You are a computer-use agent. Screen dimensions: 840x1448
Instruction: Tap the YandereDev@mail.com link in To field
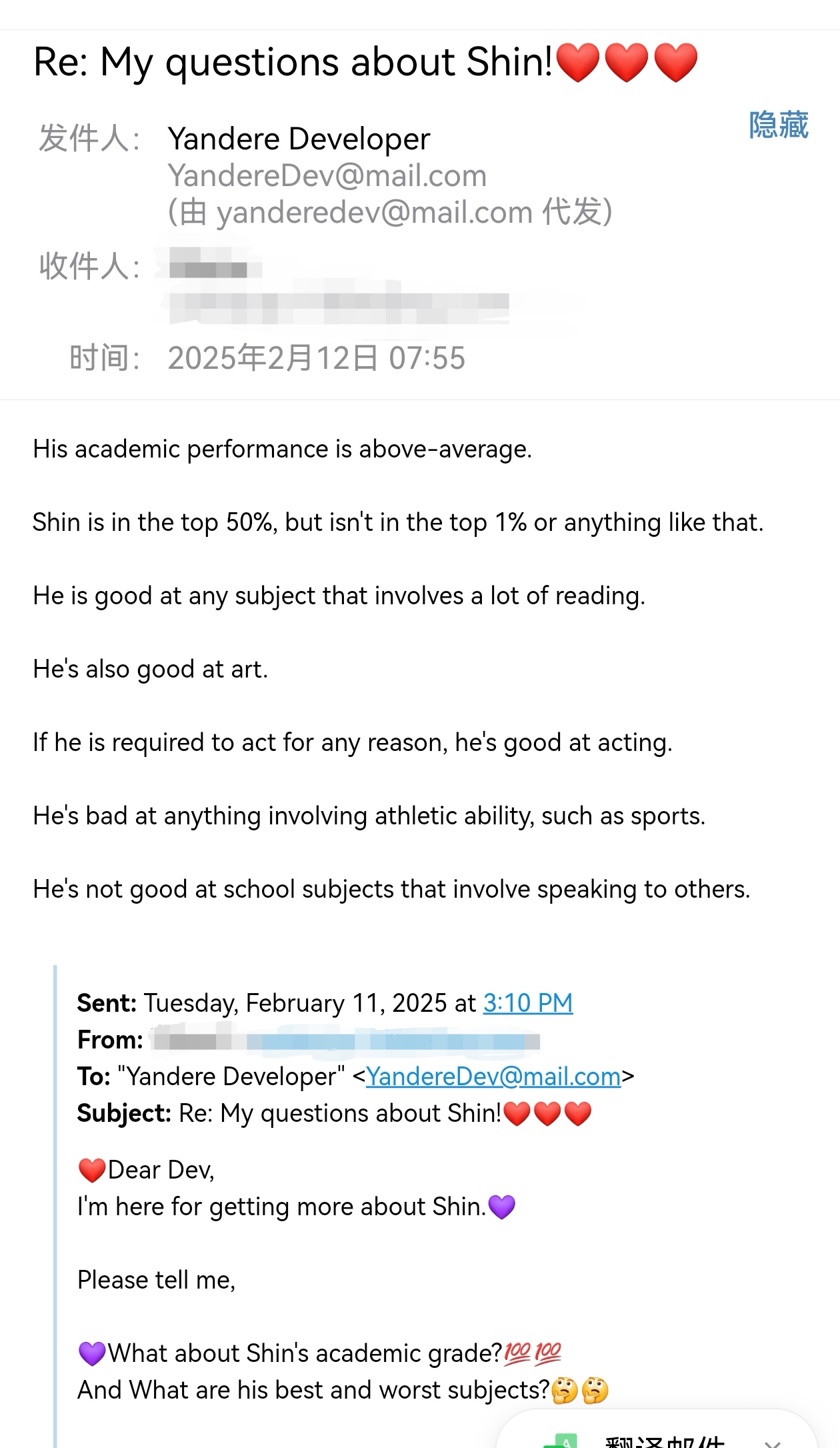(x=493, y=1076)
